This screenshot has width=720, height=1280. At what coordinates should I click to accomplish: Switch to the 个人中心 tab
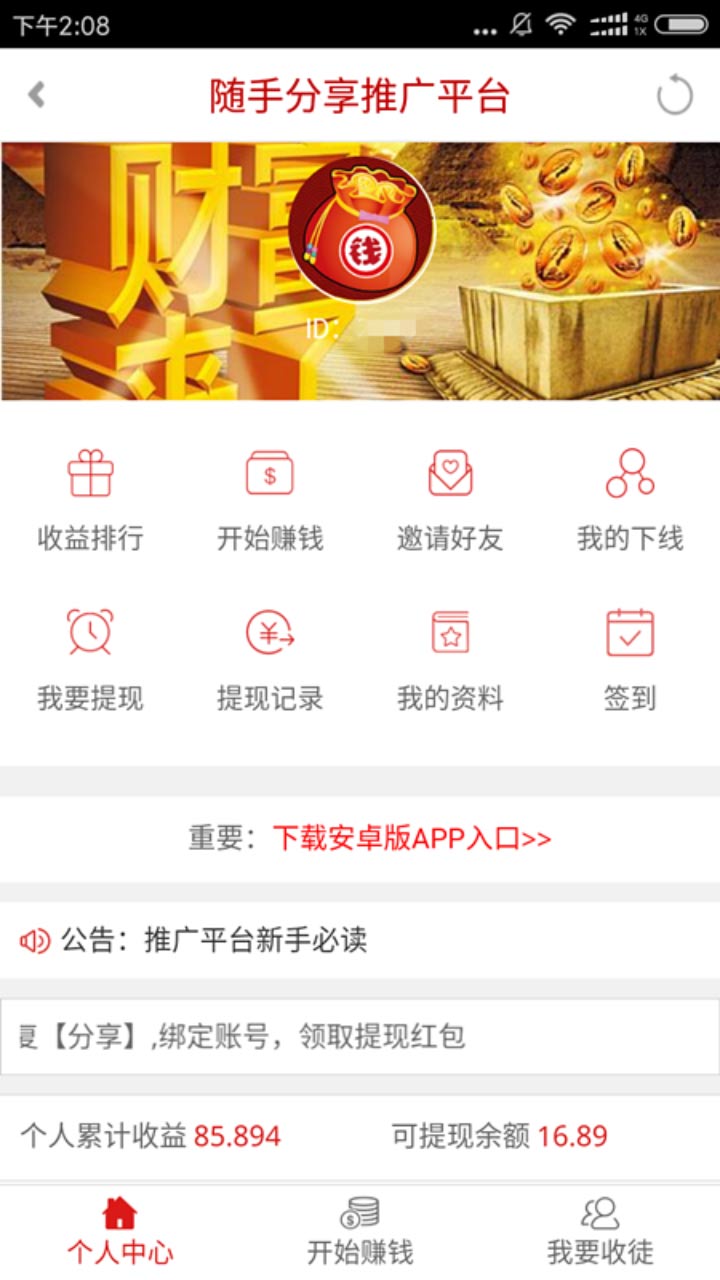pos(120,1232)
